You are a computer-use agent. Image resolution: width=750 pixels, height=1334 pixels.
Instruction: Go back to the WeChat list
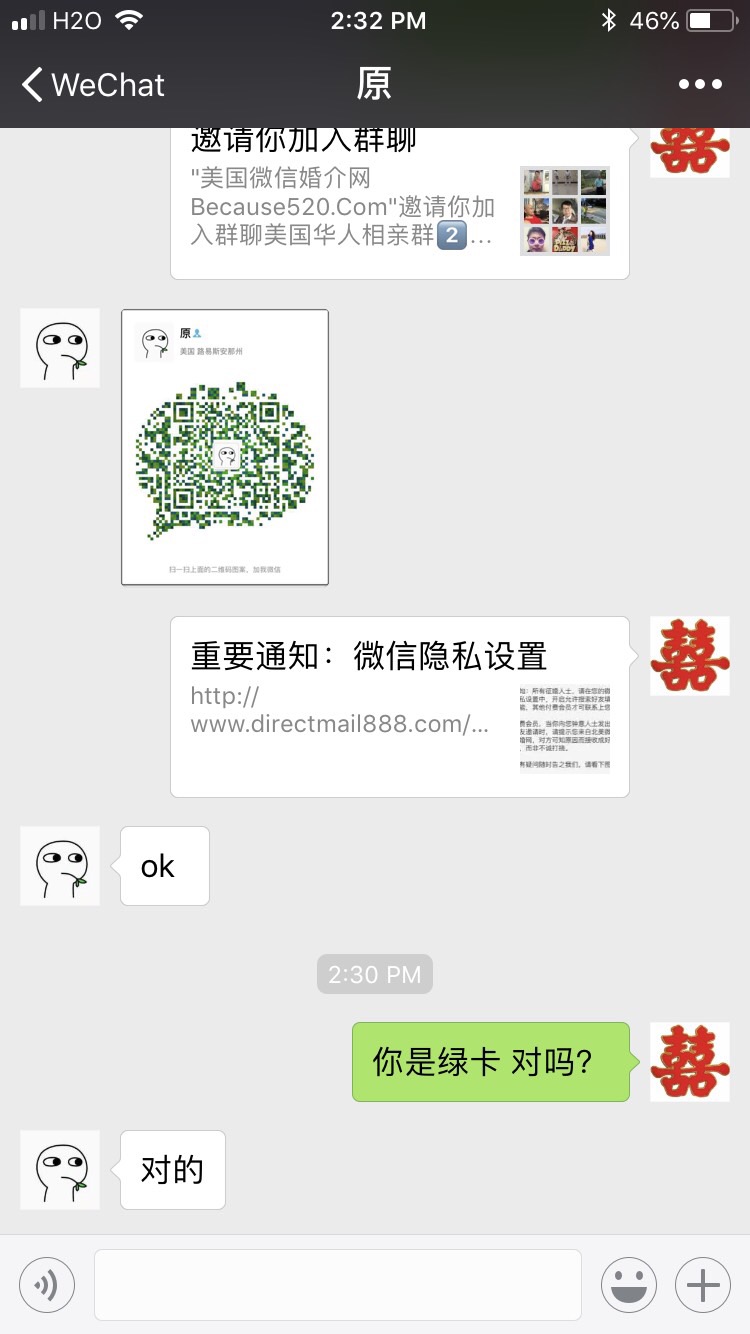(92, 85)
